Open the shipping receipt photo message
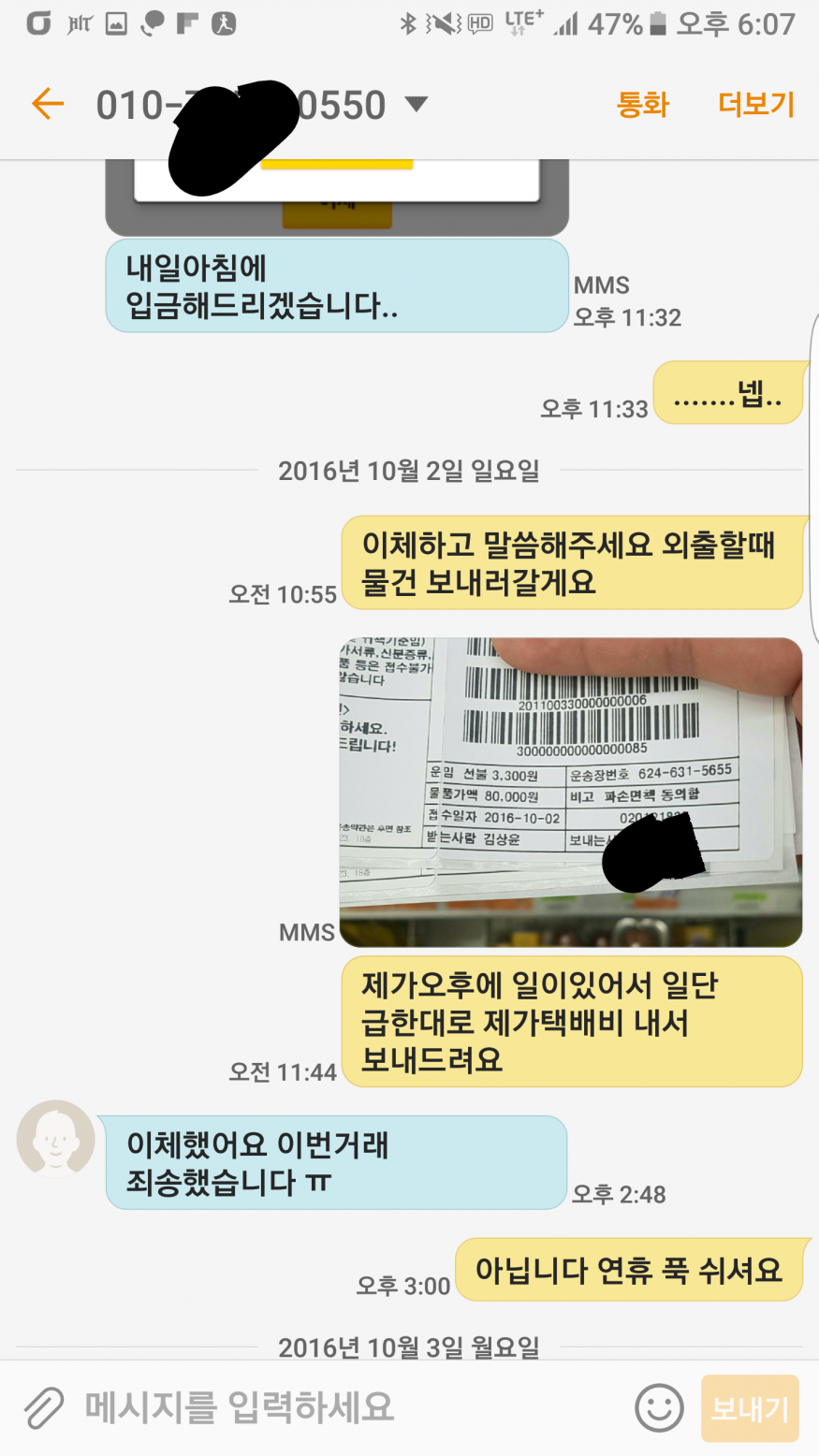This screenshot has width=819, height=1456. [570, 792]
